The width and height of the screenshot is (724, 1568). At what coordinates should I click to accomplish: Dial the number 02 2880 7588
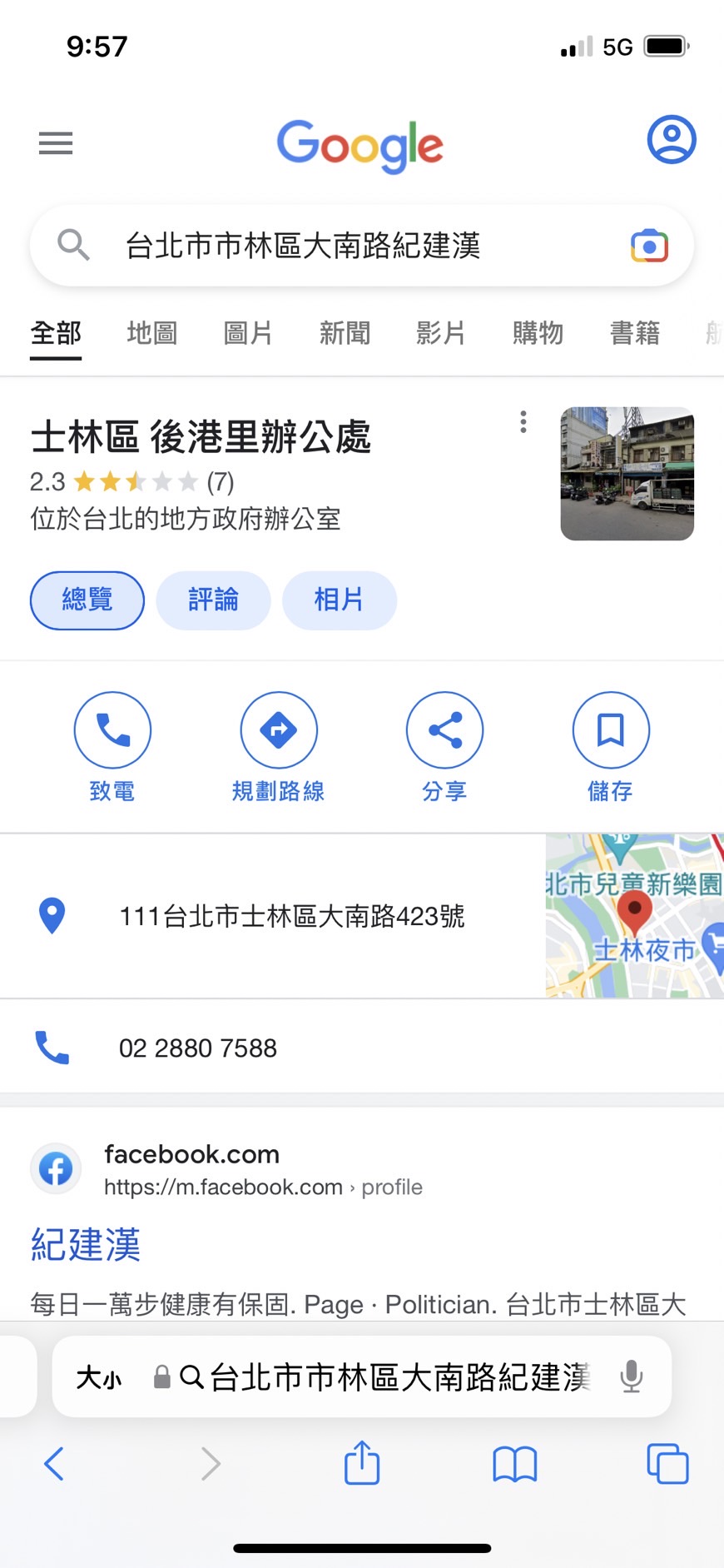pos(198,1048)
